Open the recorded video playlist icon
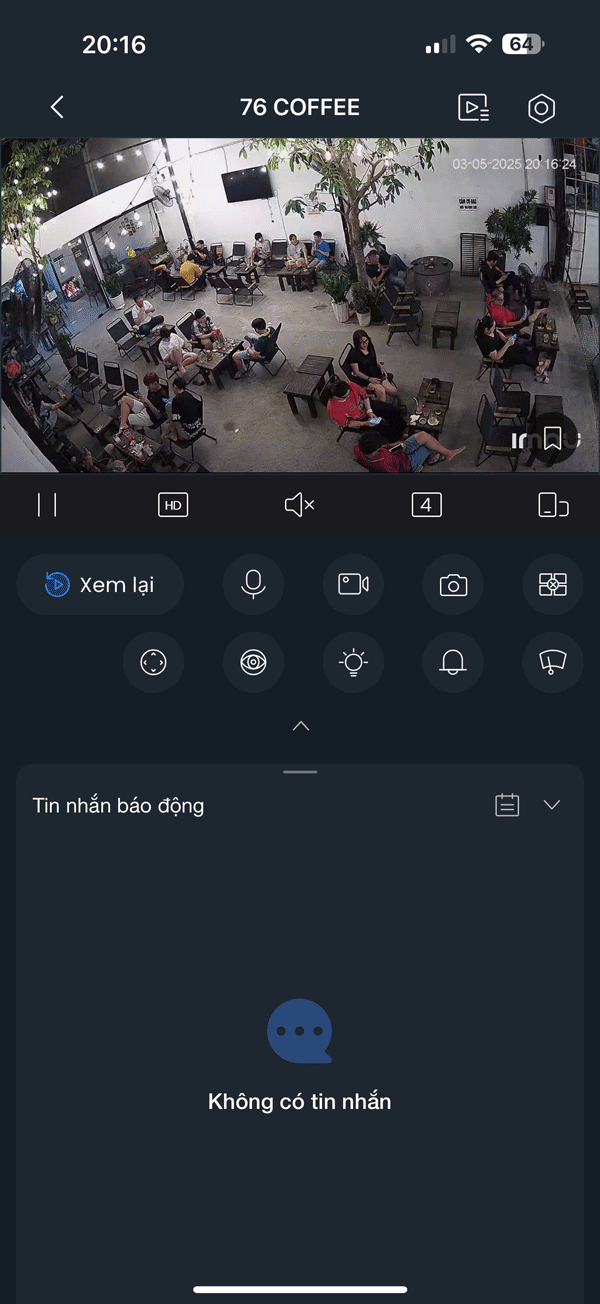This screenshot has height=1304, width=600. click(473, 108)
